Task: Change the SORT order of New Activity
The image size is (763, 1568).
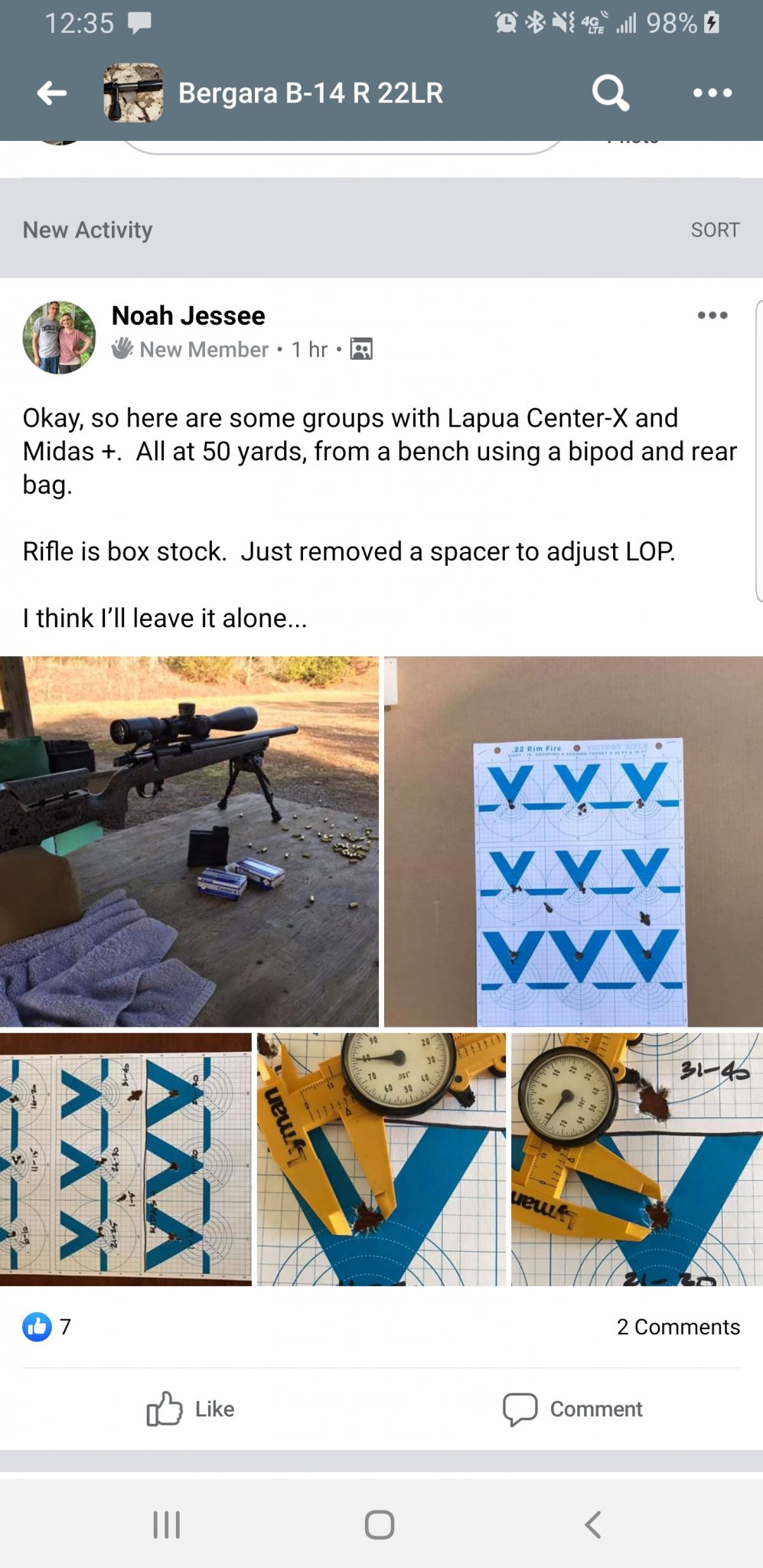Action: point(715,230)
